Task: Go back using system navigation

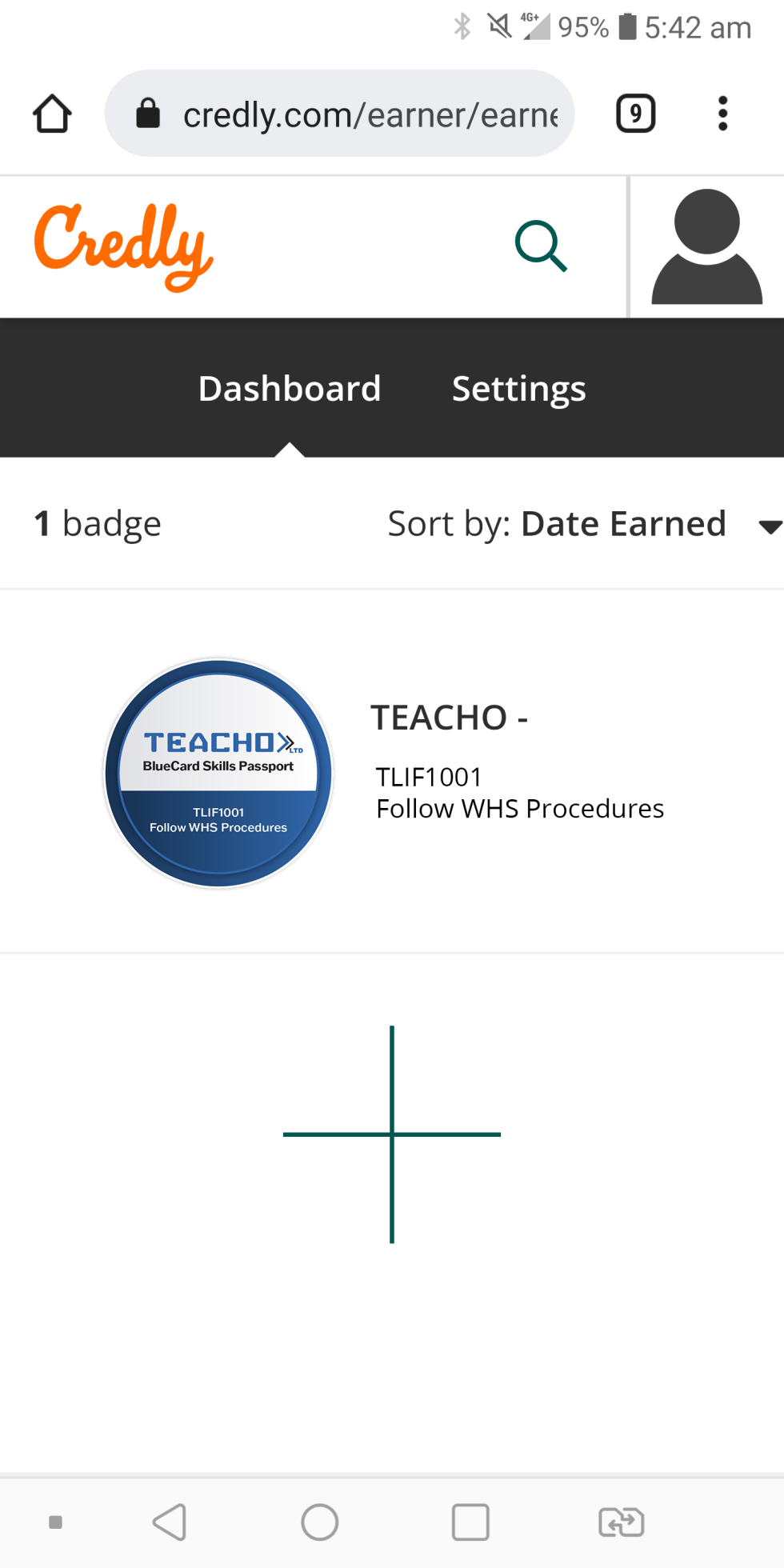Action: click(170, 1522)
